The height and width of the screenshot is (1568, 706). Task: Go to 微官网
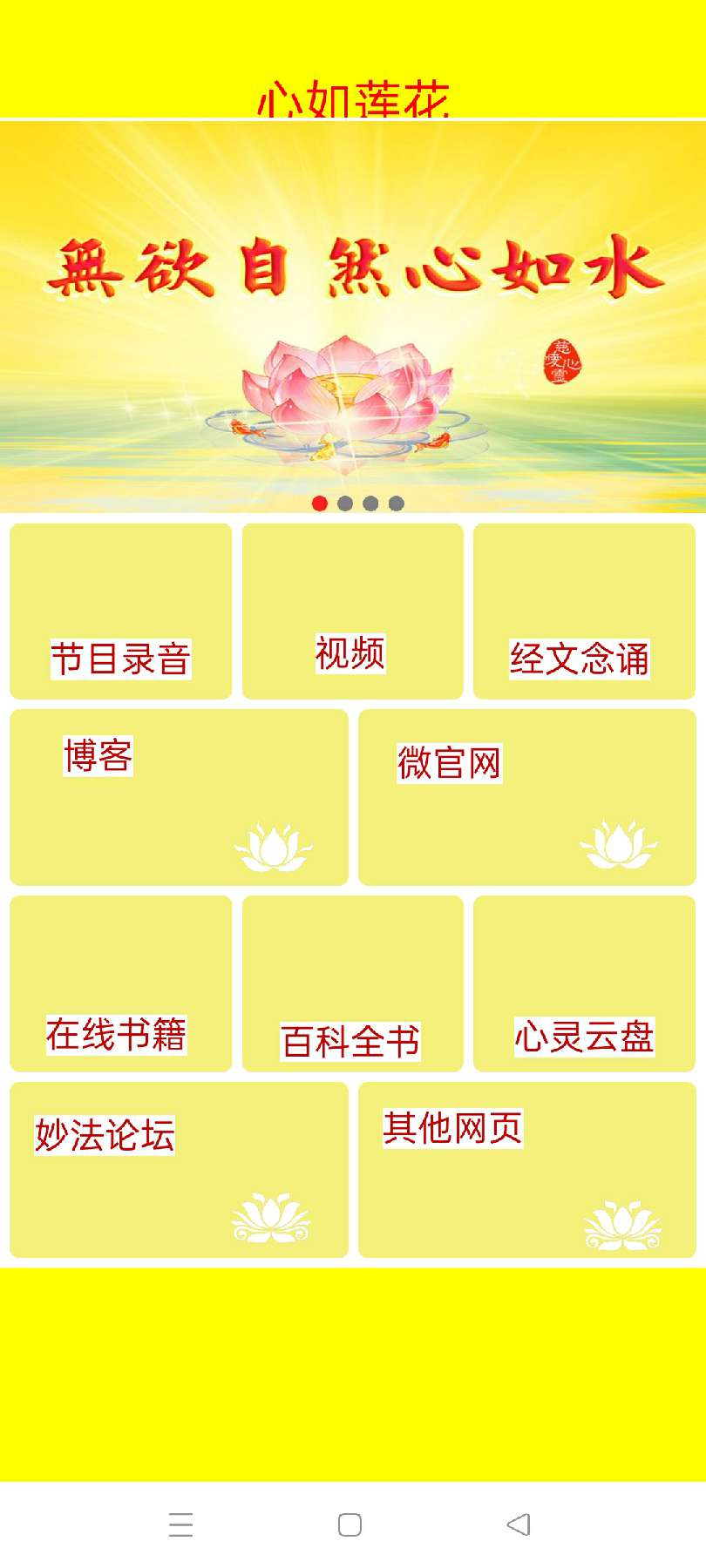coord(526,797)
